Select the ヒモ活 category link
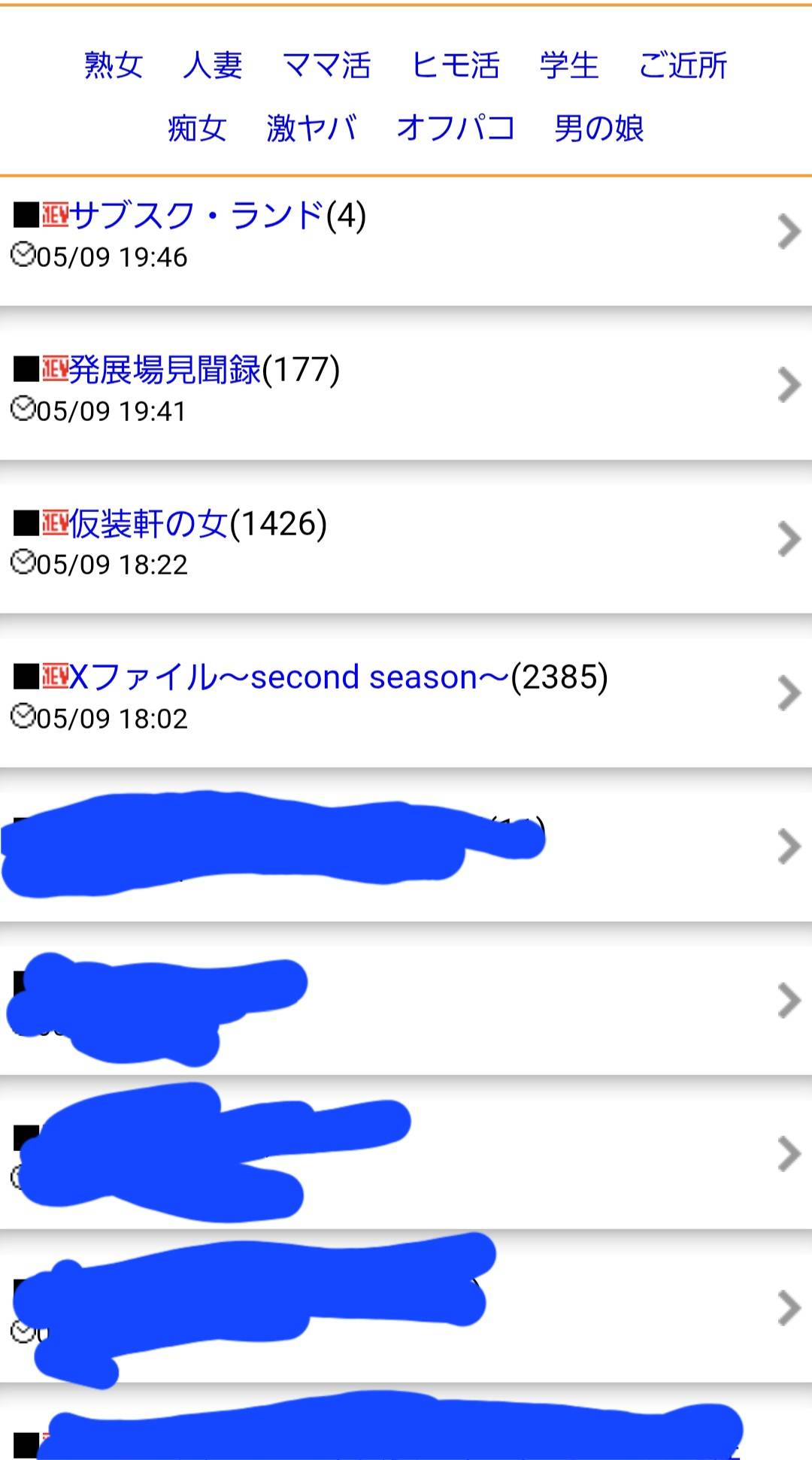This screenshot has height=1460, width=812. coord(456,65)
